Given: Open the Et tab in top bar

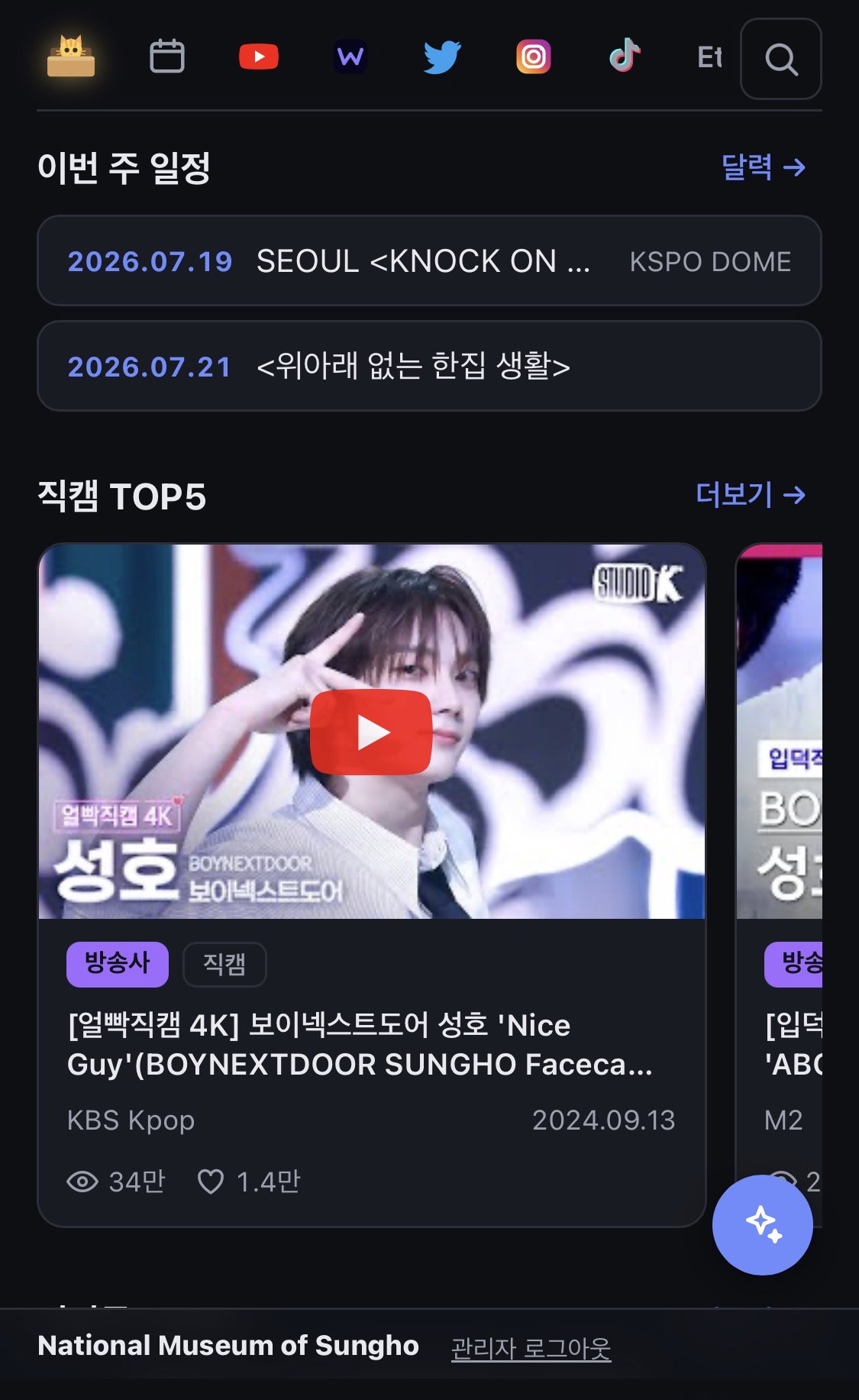Looking at the screenshot, I should tap(709, 57).
